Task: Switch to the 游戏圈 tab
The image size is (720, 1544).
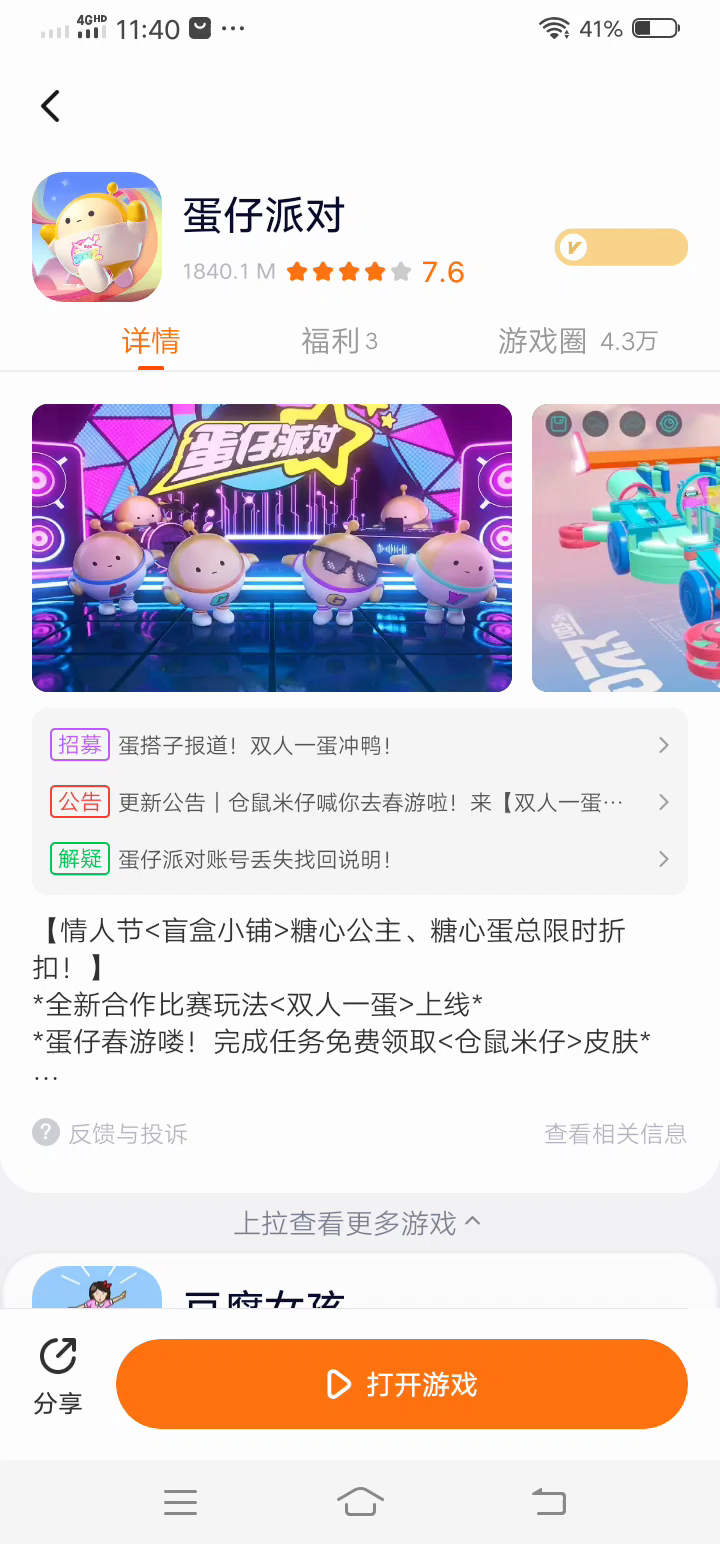Action: pyautogui.click(x=577, y=342)
